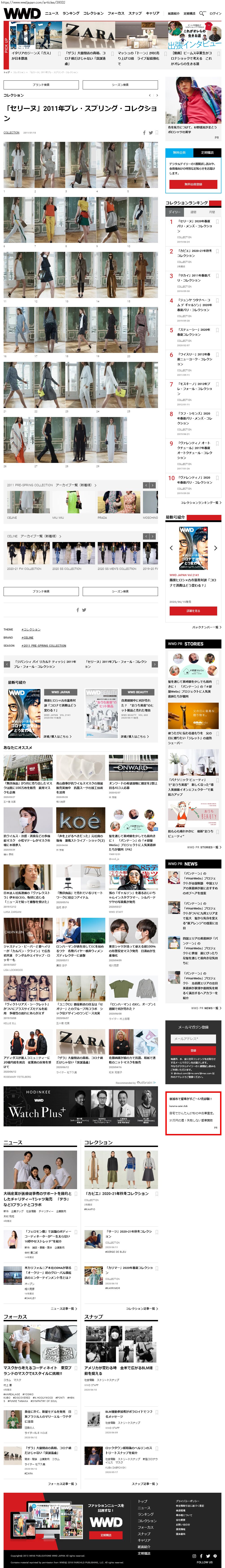Open ranking item 1 セリーヌ 2020年春夏
The image size is (225, 1568).
coord(195,224)
